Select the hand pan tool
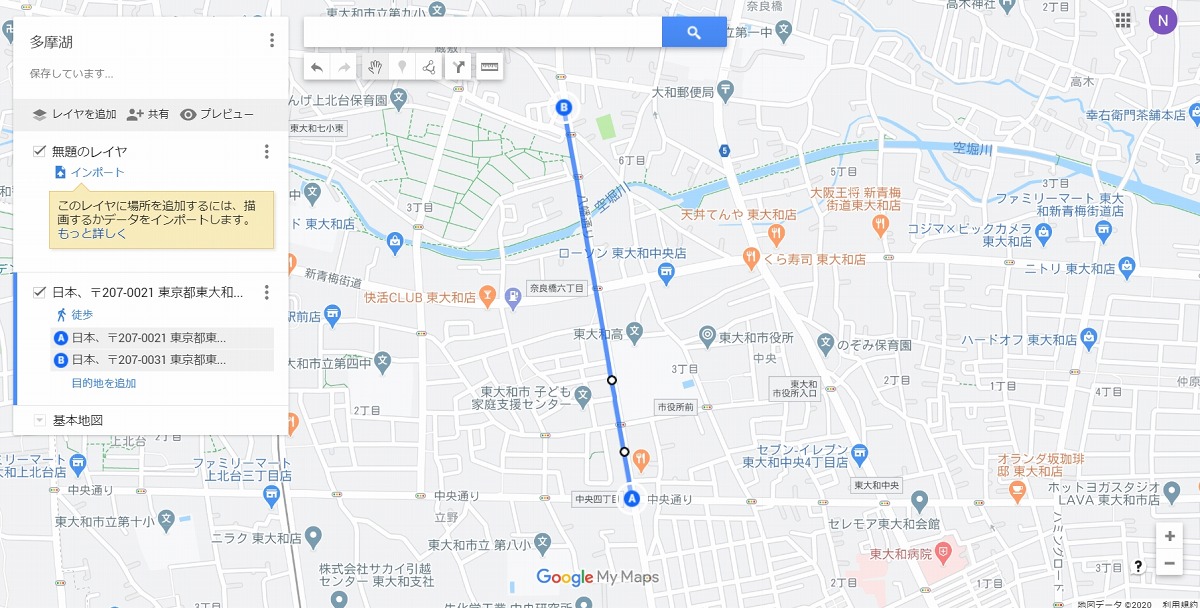 374,67
